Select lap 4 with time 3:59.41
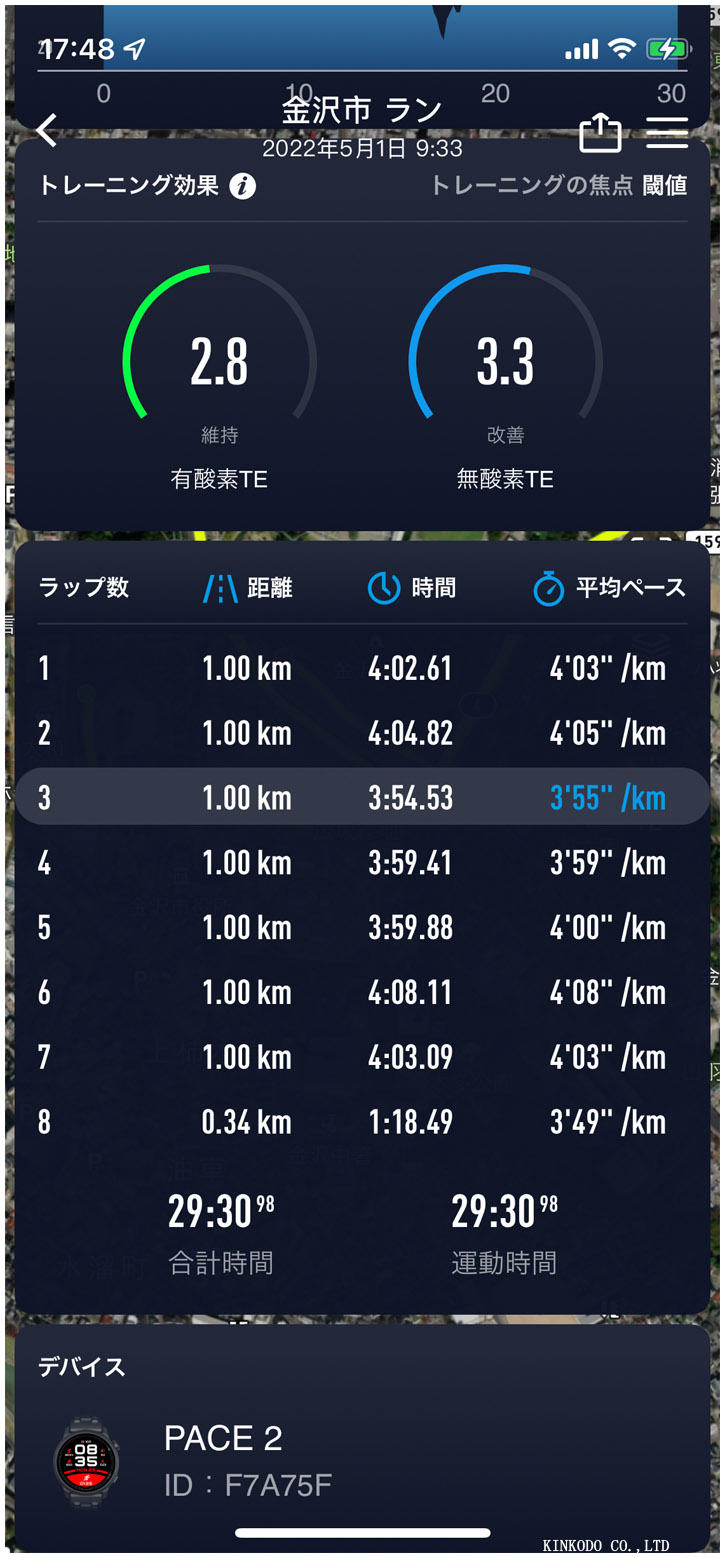This screenshot has width=725, height=1558. tap(362, 862)
